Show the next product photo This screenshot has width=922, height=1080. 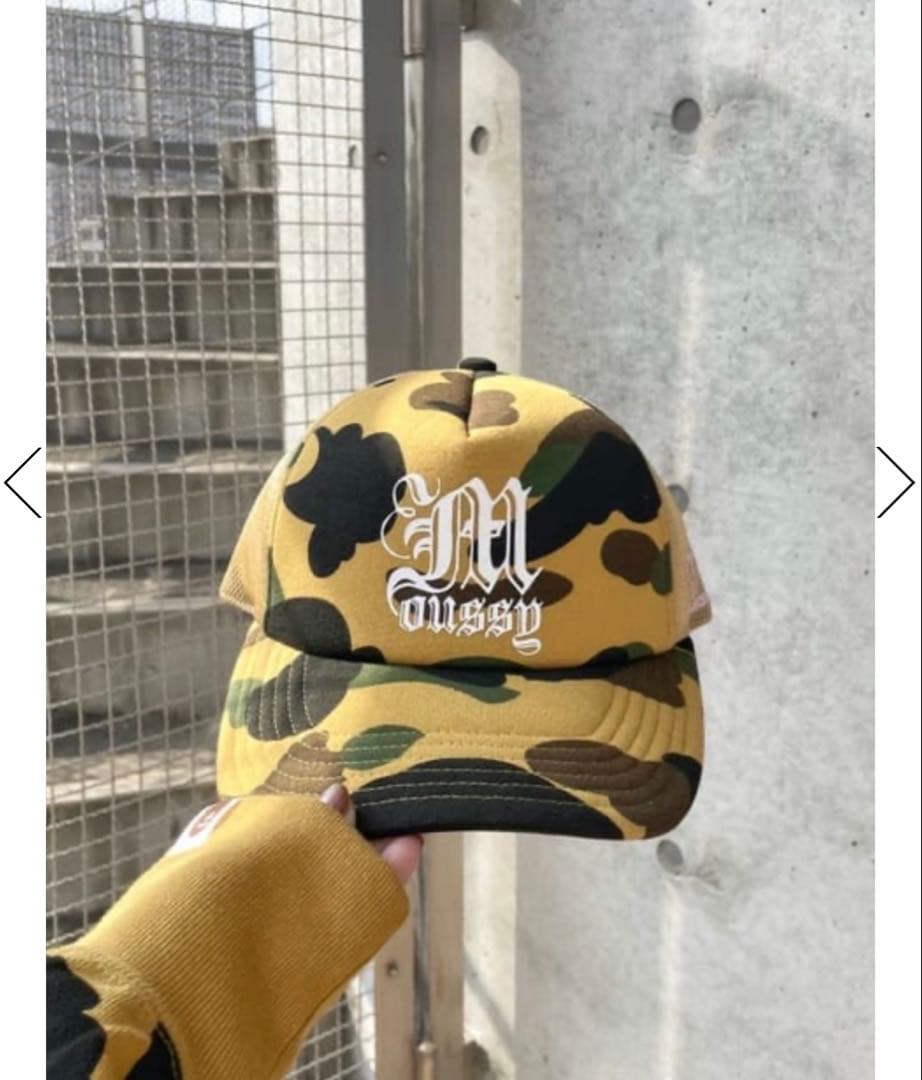[895, 483]
